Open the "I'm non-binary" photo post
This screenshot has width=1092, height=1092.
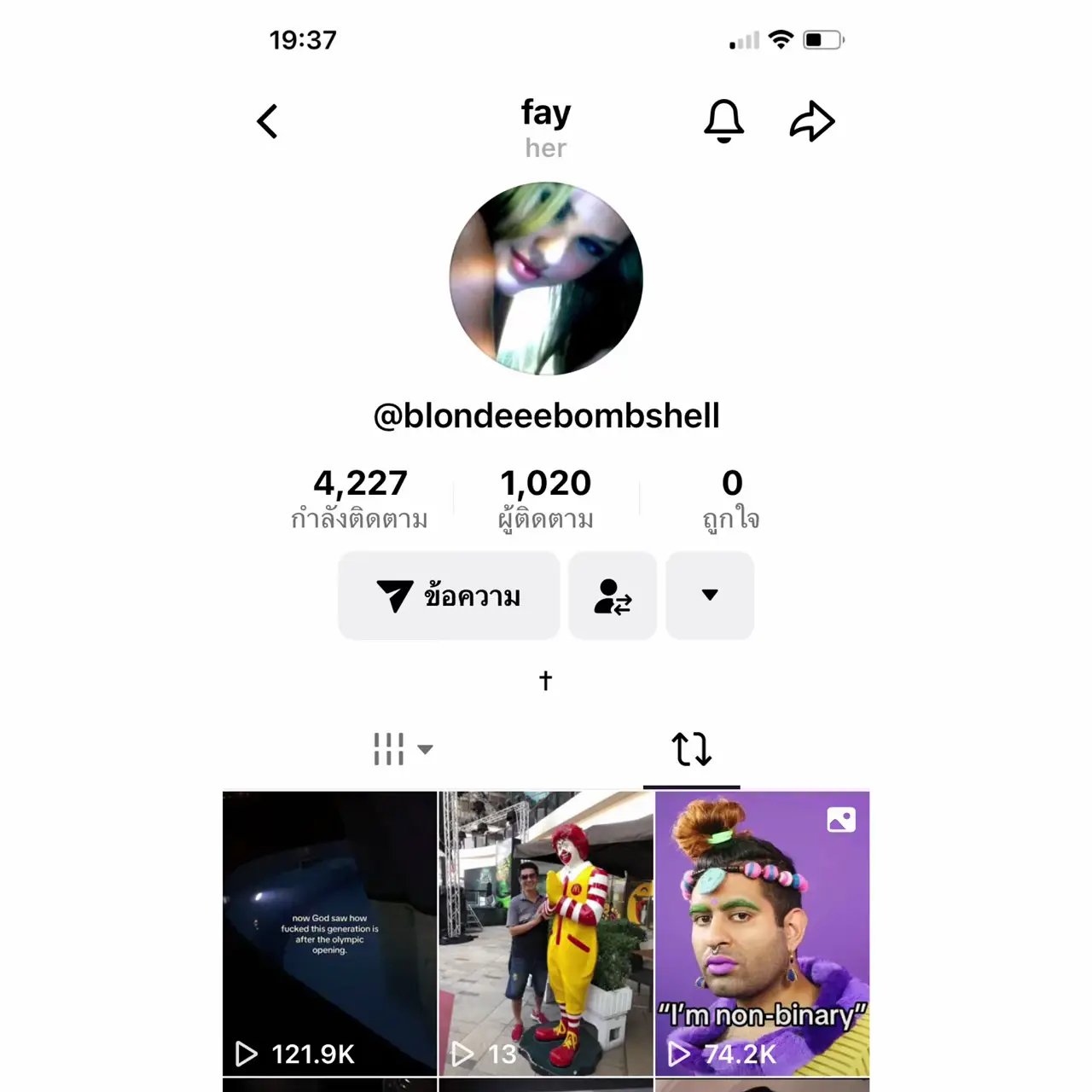click(763, 933)
